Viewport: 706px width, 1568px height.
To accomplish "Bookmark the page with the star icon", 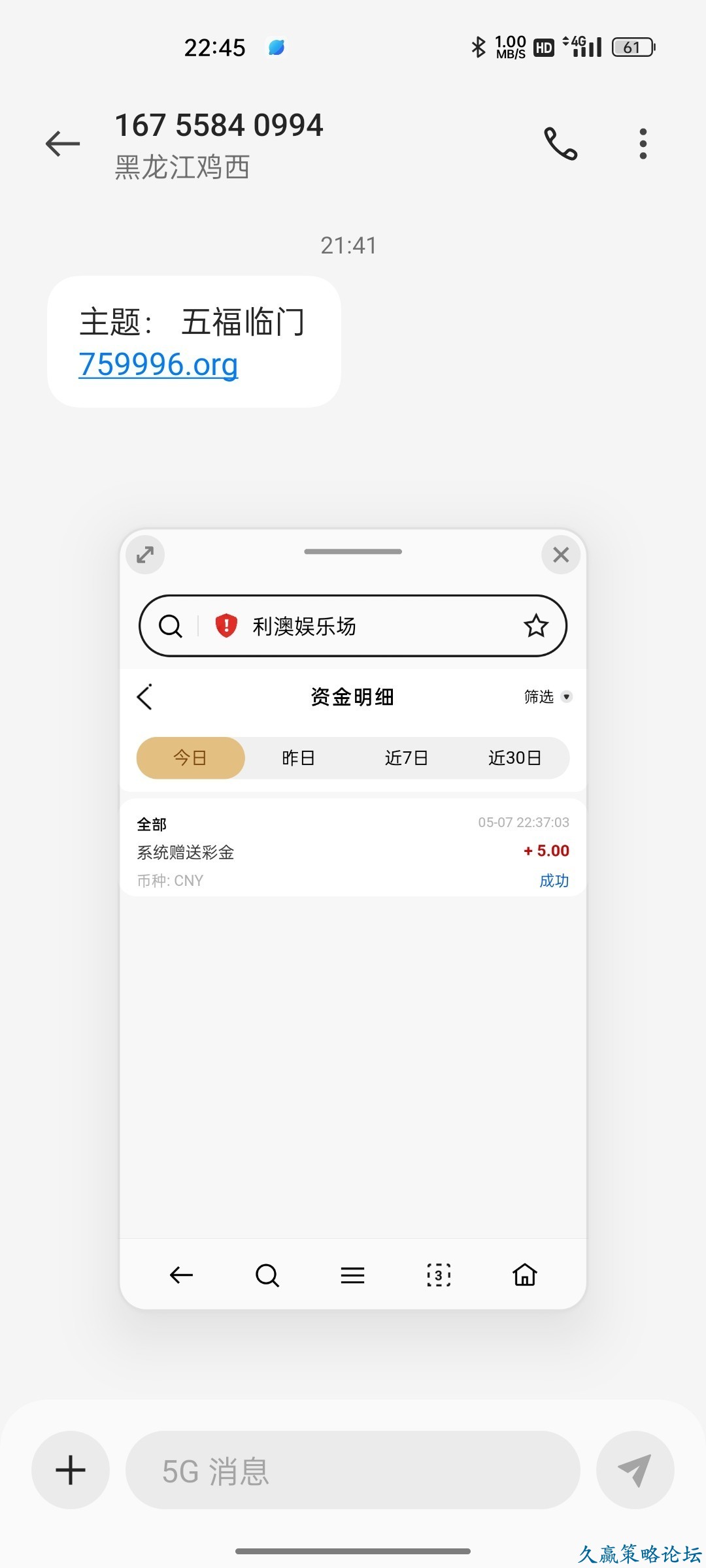I will tap(536, 626).
